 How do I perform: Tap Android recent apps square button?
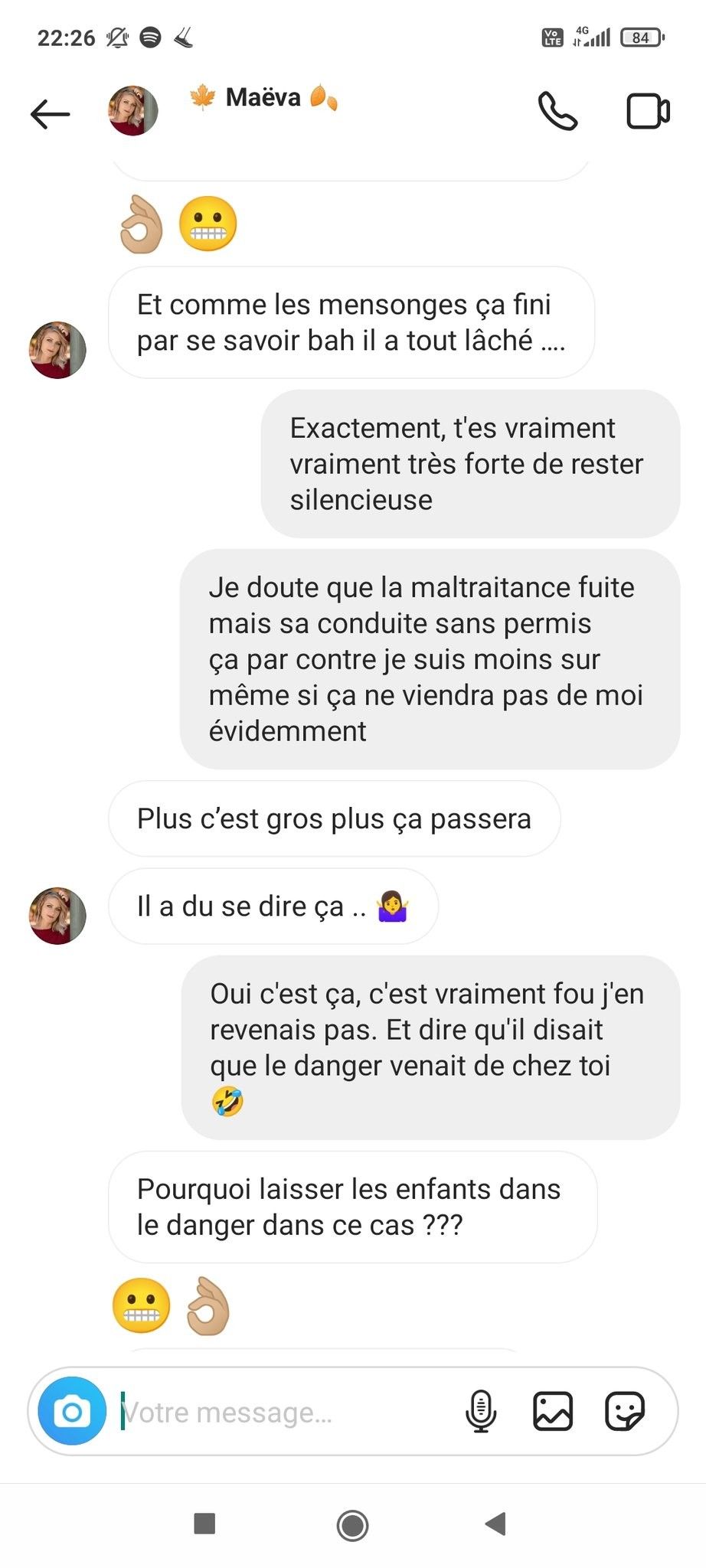[x=204, y=1524]
